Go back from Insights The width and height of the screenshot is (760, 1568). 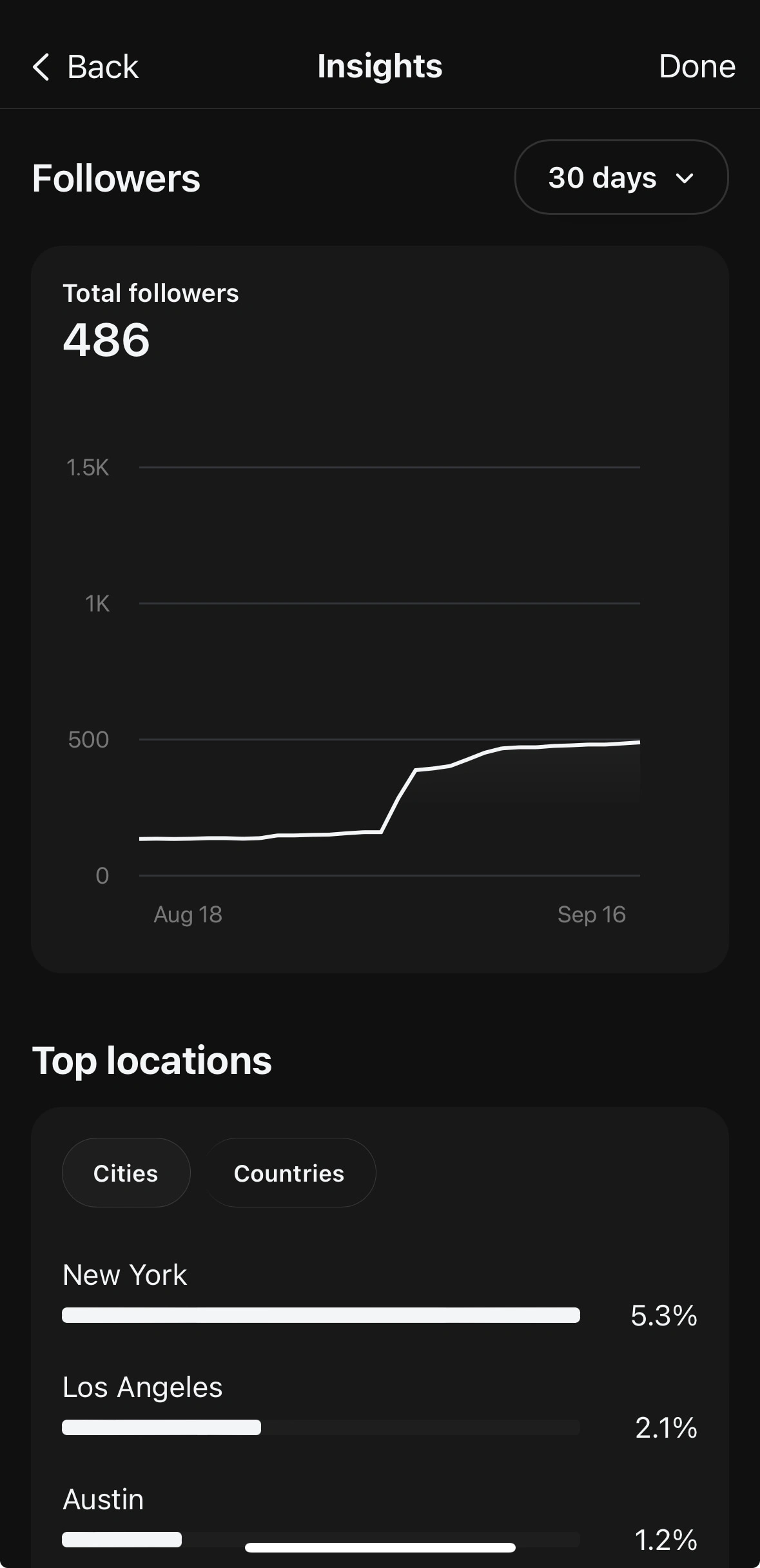pos(86,67)
